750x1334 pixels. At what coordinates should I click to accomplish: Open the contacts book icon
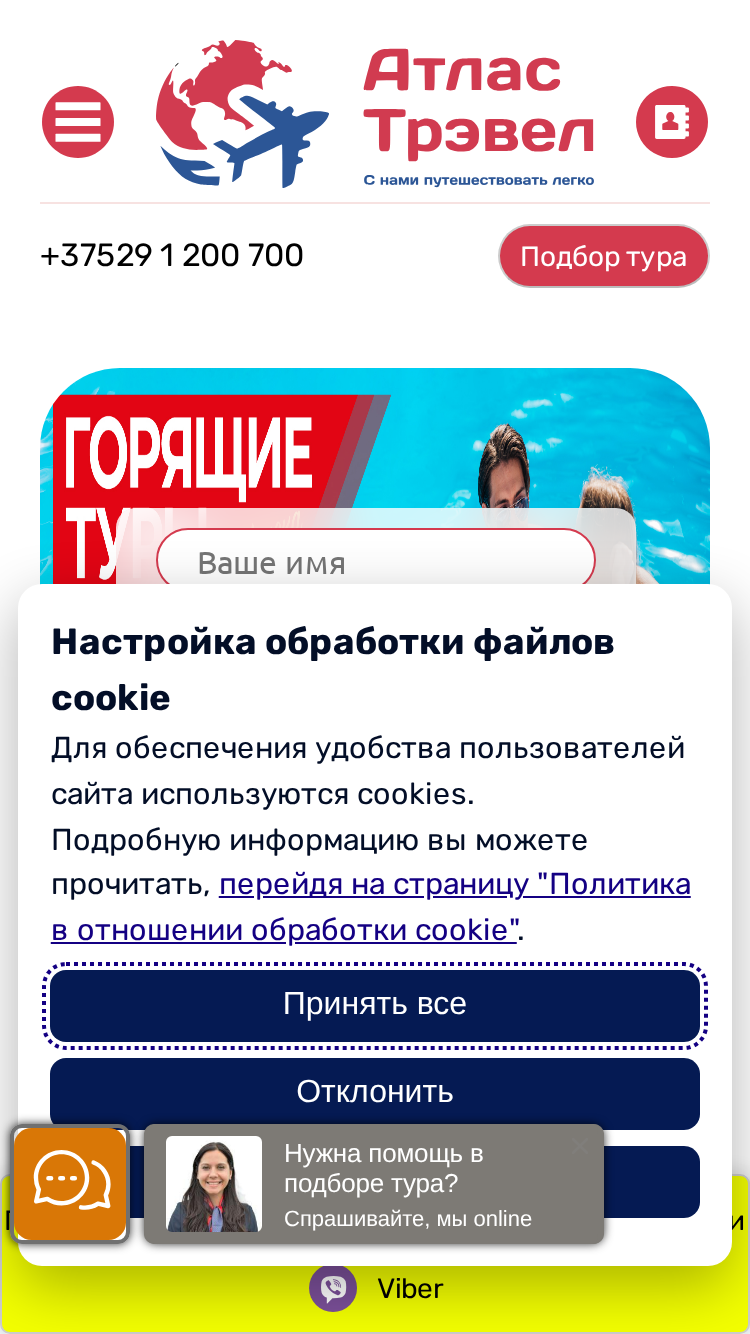coord(672,122)
